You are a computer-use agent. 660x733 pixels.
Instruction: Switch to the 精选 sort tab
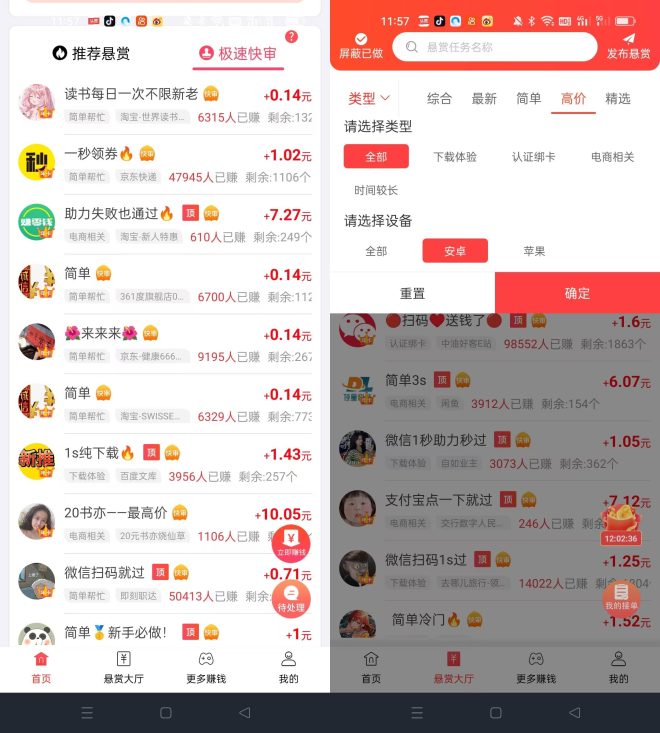[618, 98]
